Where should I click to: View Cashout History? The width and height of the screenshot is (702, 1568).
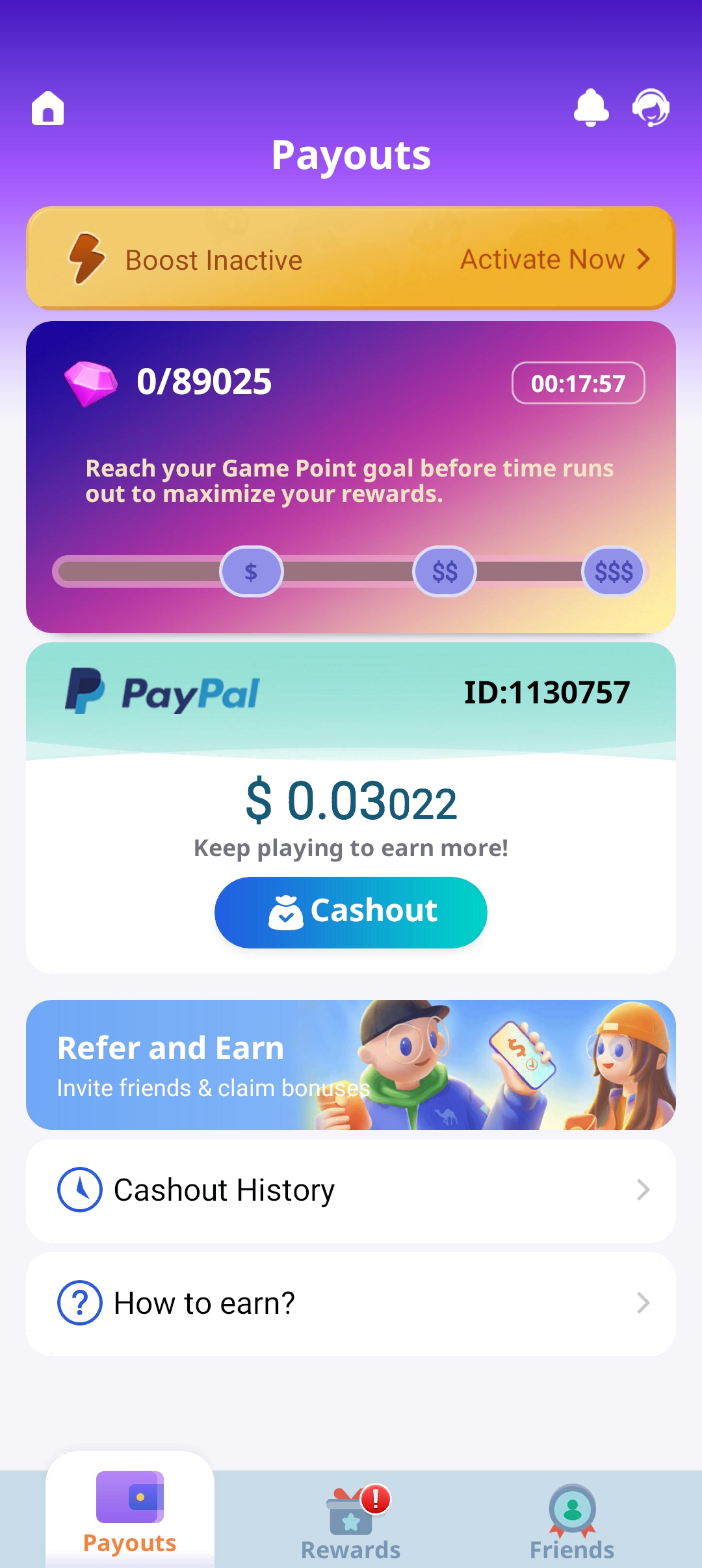[351, 1190]
